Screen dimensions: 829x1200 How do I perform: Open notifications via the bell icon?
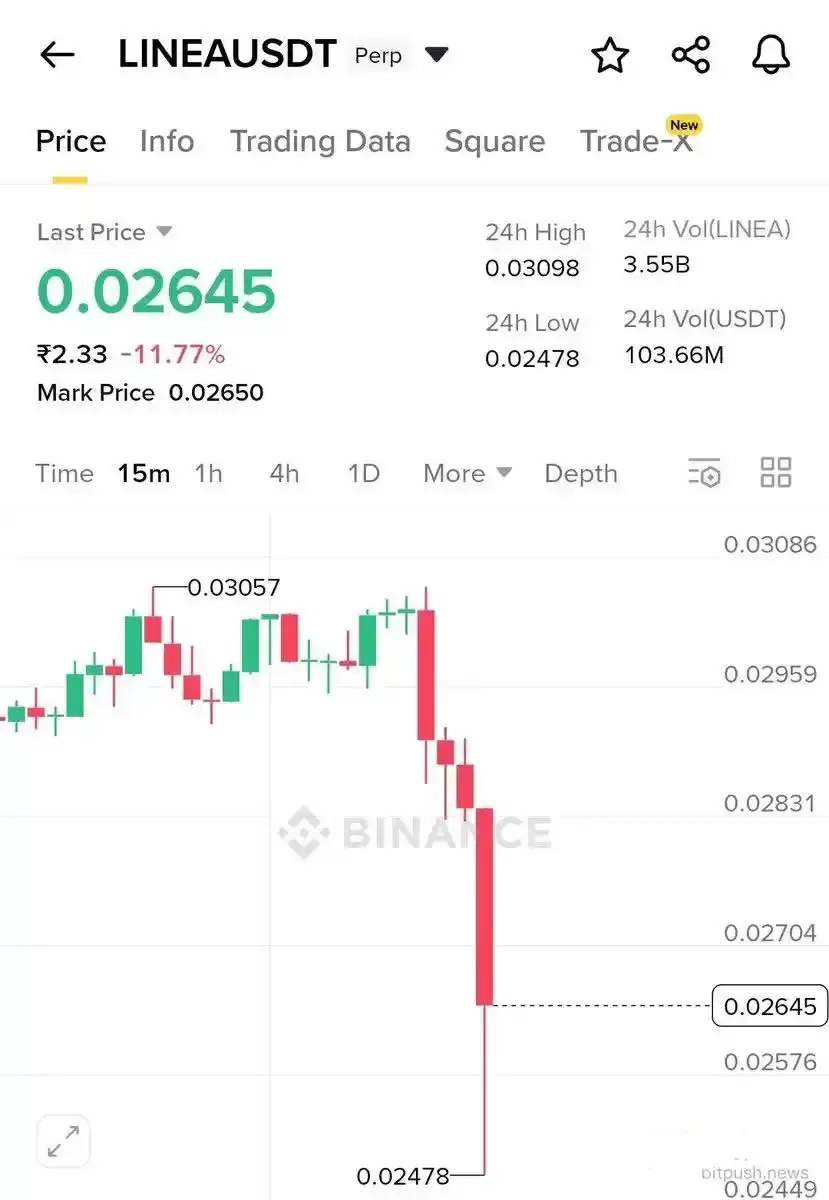pyautogui.click(x=770, y=55)
